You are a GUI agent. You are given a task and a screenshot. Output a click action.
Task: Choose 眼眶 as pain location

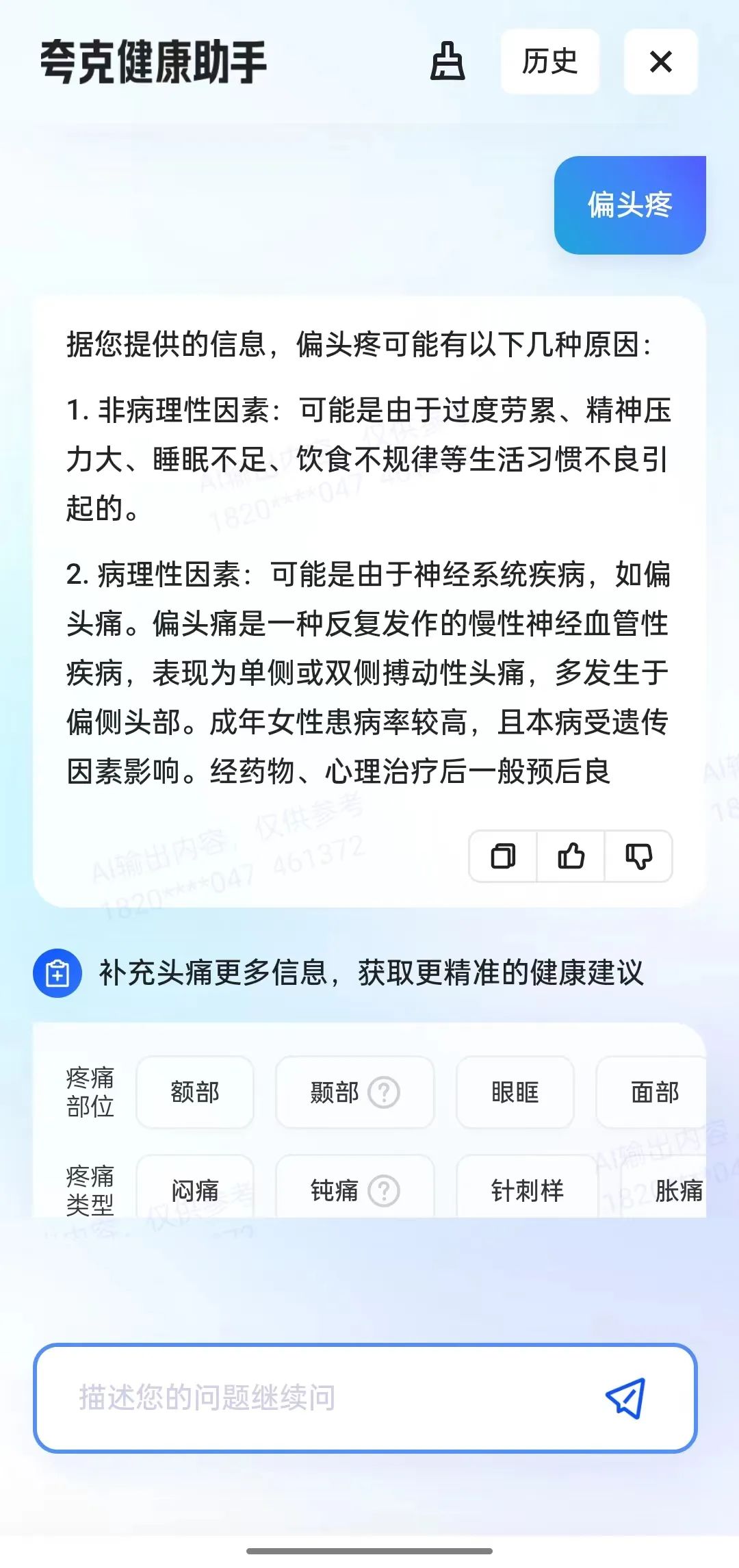tap(515, 1092)
